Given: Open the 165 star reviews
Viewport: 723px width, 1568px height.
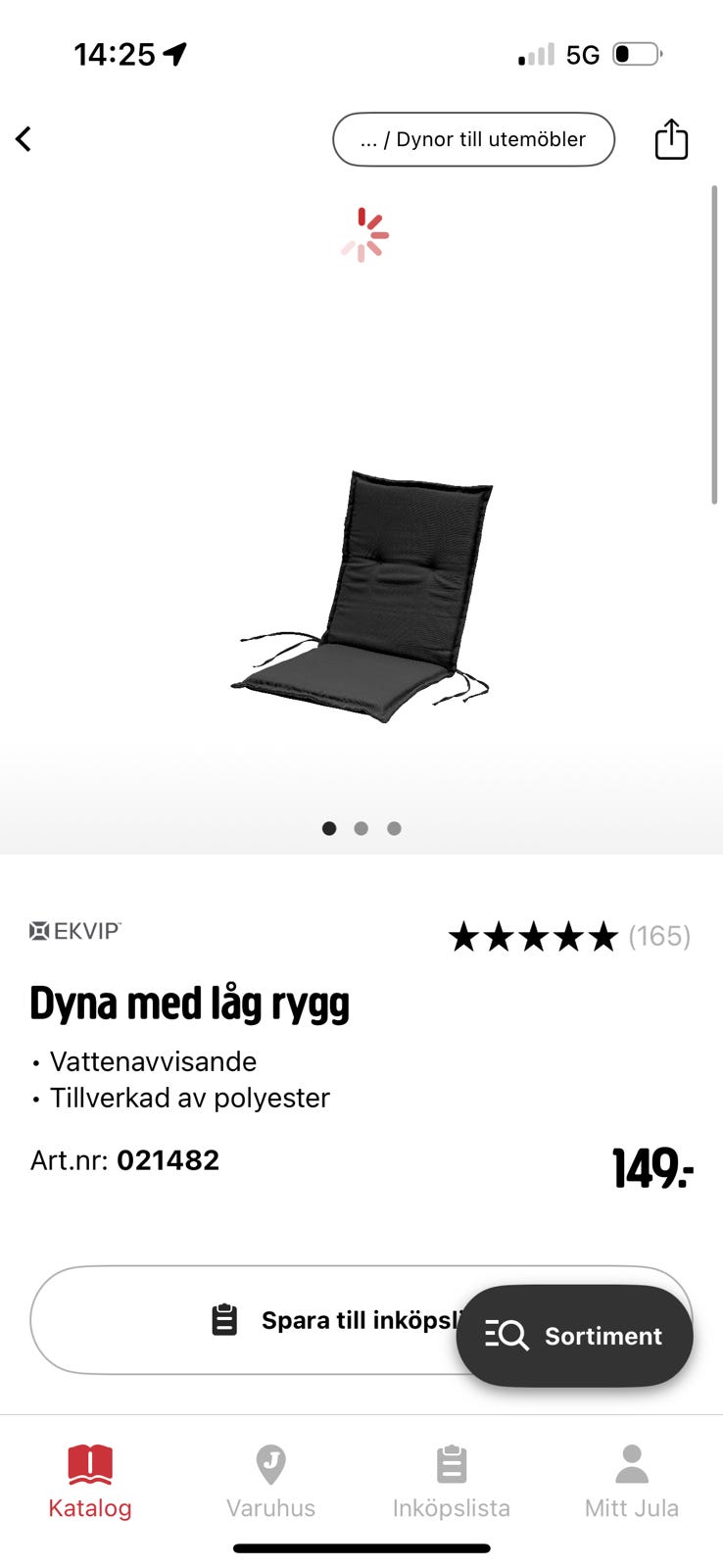Looking at the screenshot, I should pos(569,936).
